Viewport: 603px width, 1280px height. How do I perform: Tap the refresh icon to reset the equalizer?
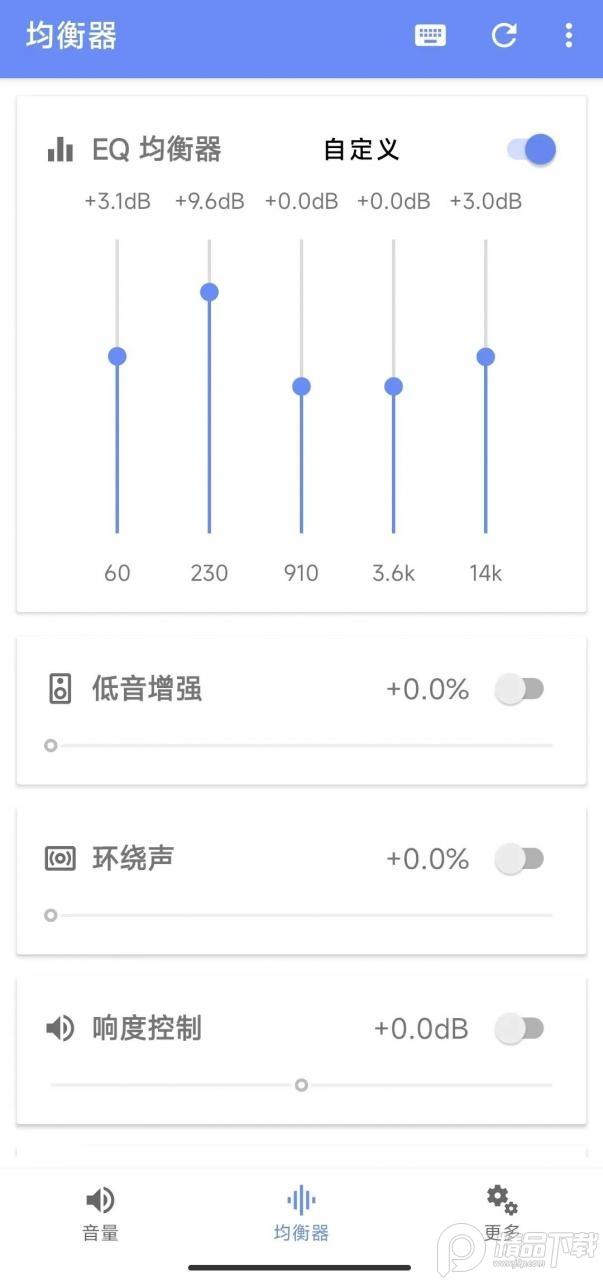point(504,36)
